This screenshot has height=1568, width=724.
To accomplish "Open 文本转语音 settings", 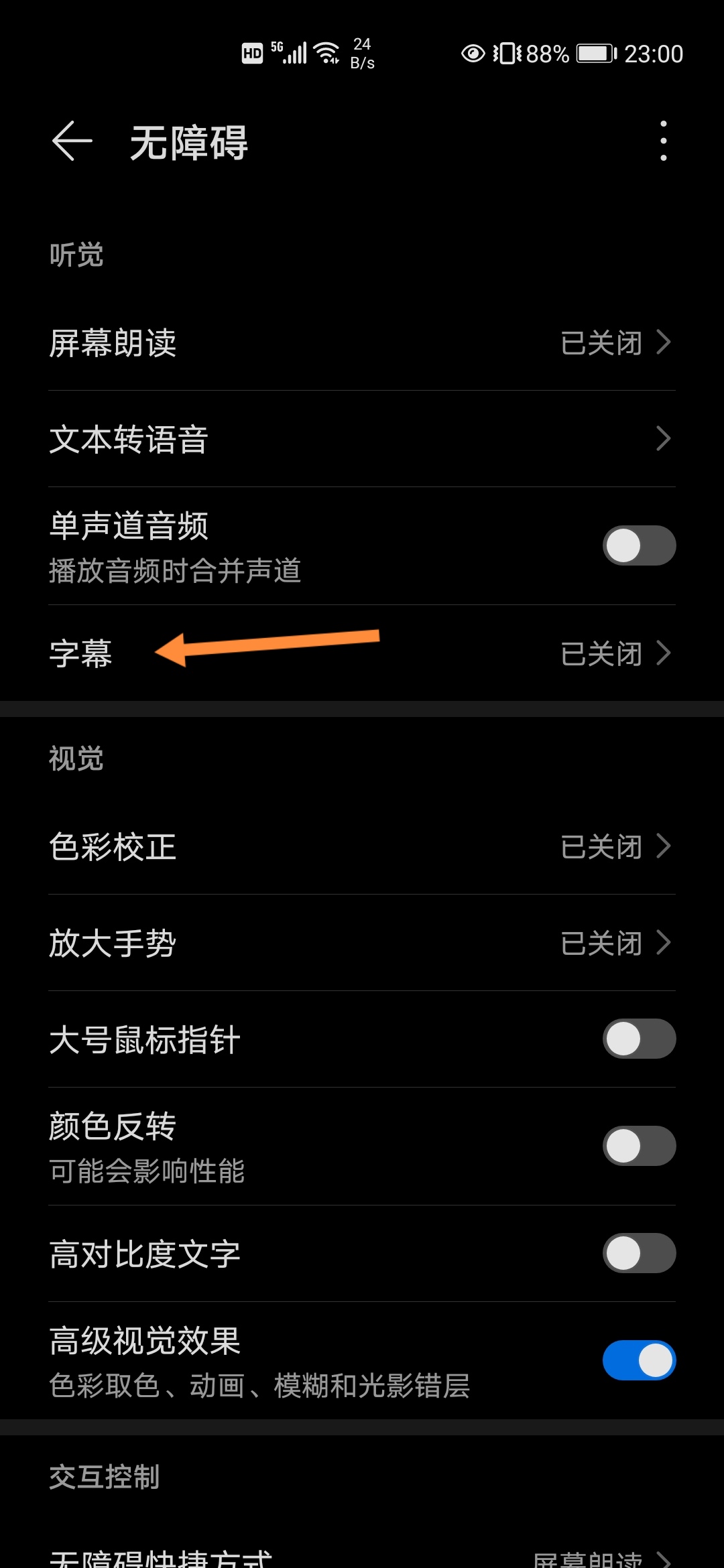I will click(x=362, y=440).
